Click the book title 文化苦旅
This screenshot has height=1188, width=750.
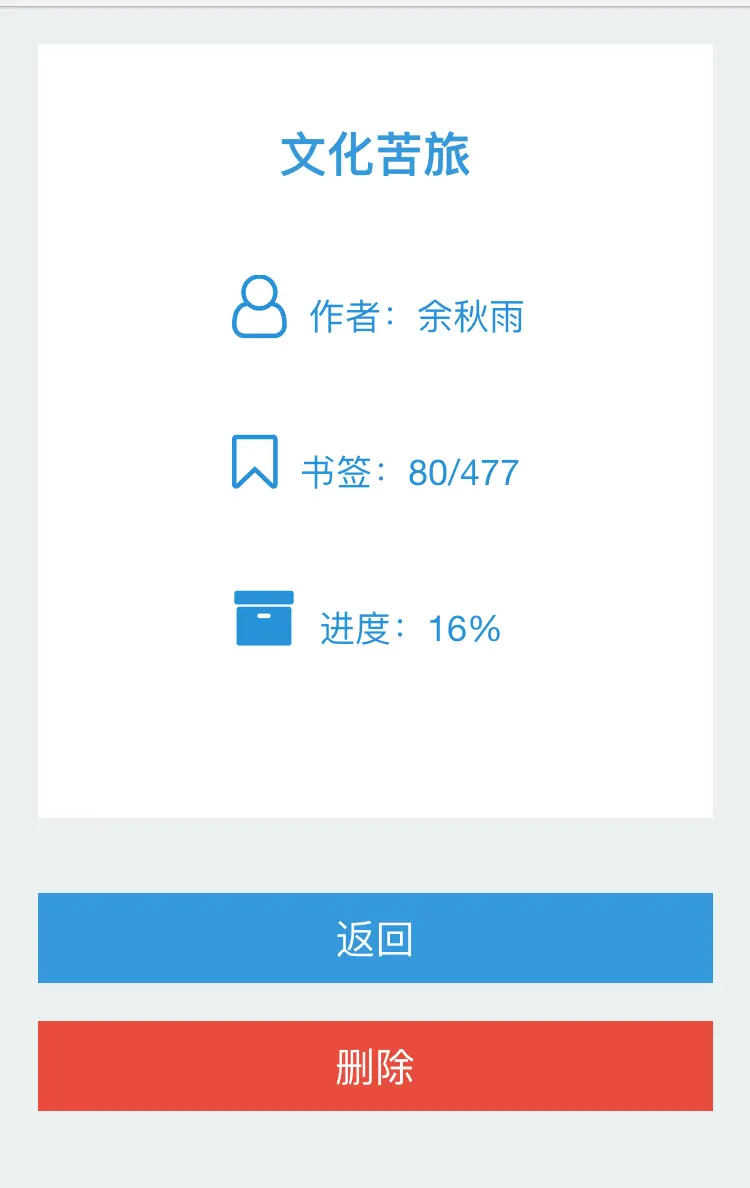374,155
